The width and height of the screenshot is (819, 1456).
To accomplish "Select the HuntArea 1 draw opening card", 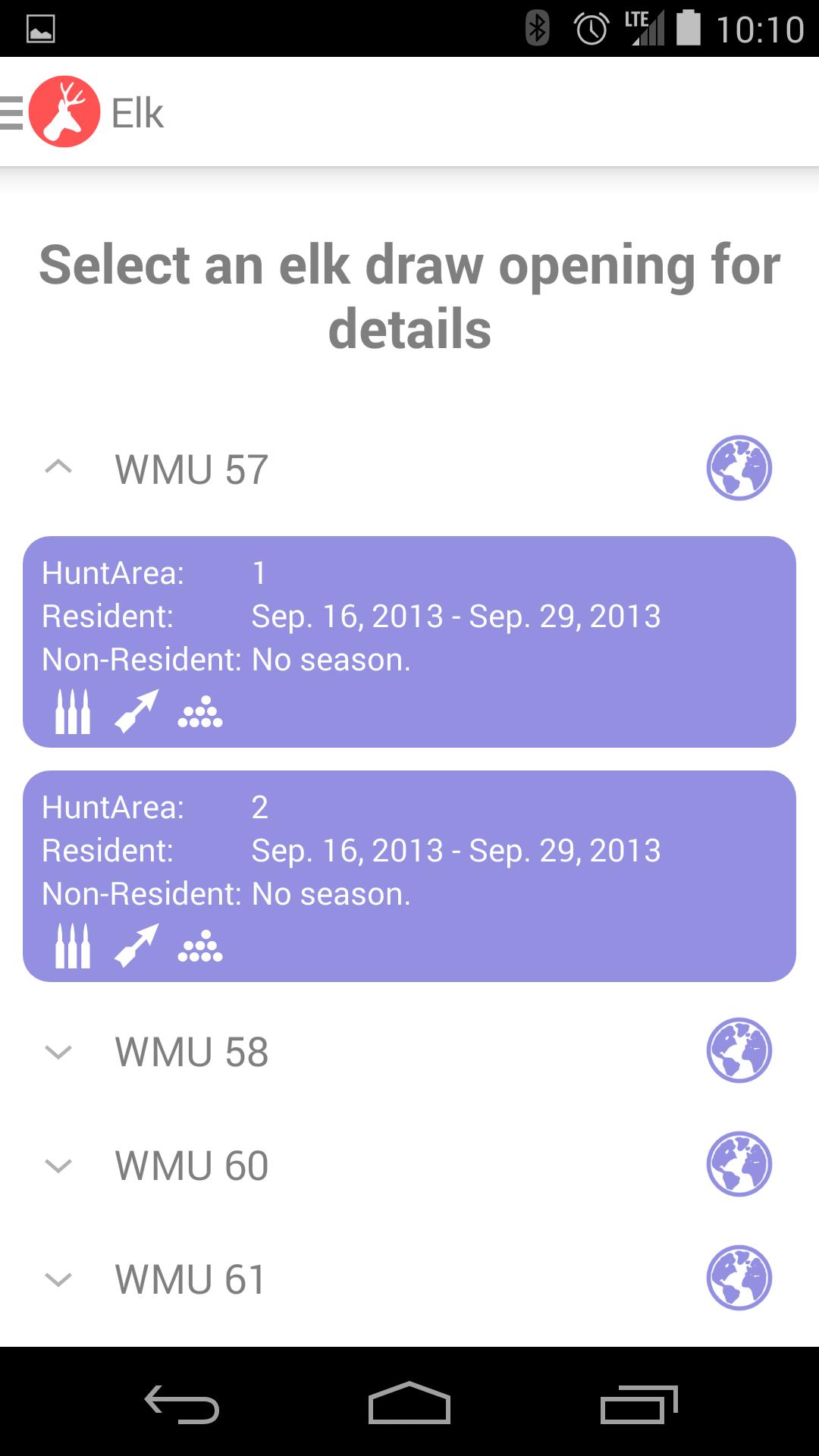I will 409,641.
